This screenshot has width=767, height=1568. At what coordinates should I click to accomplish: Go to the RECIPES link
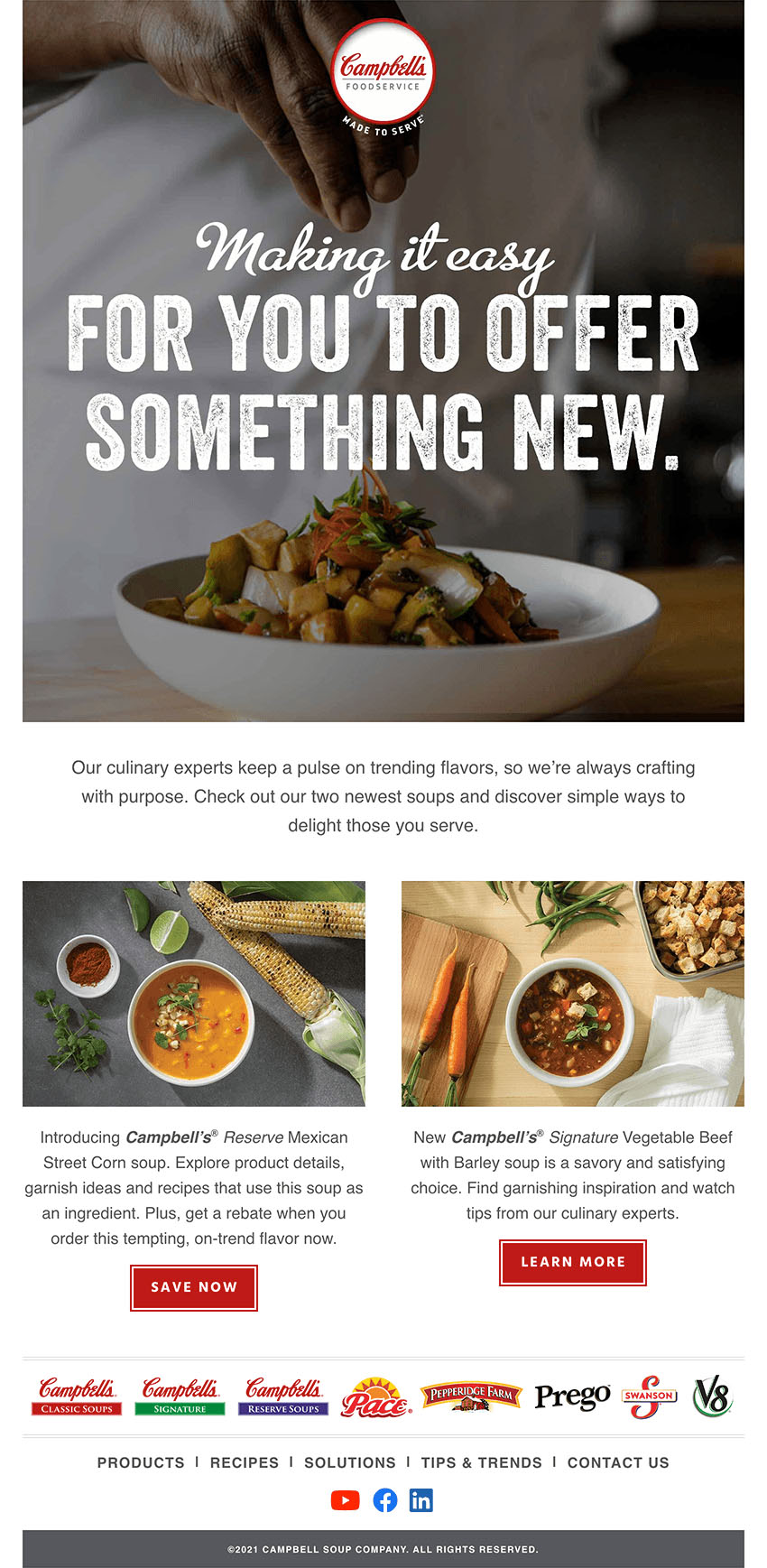coord(245,1462)
